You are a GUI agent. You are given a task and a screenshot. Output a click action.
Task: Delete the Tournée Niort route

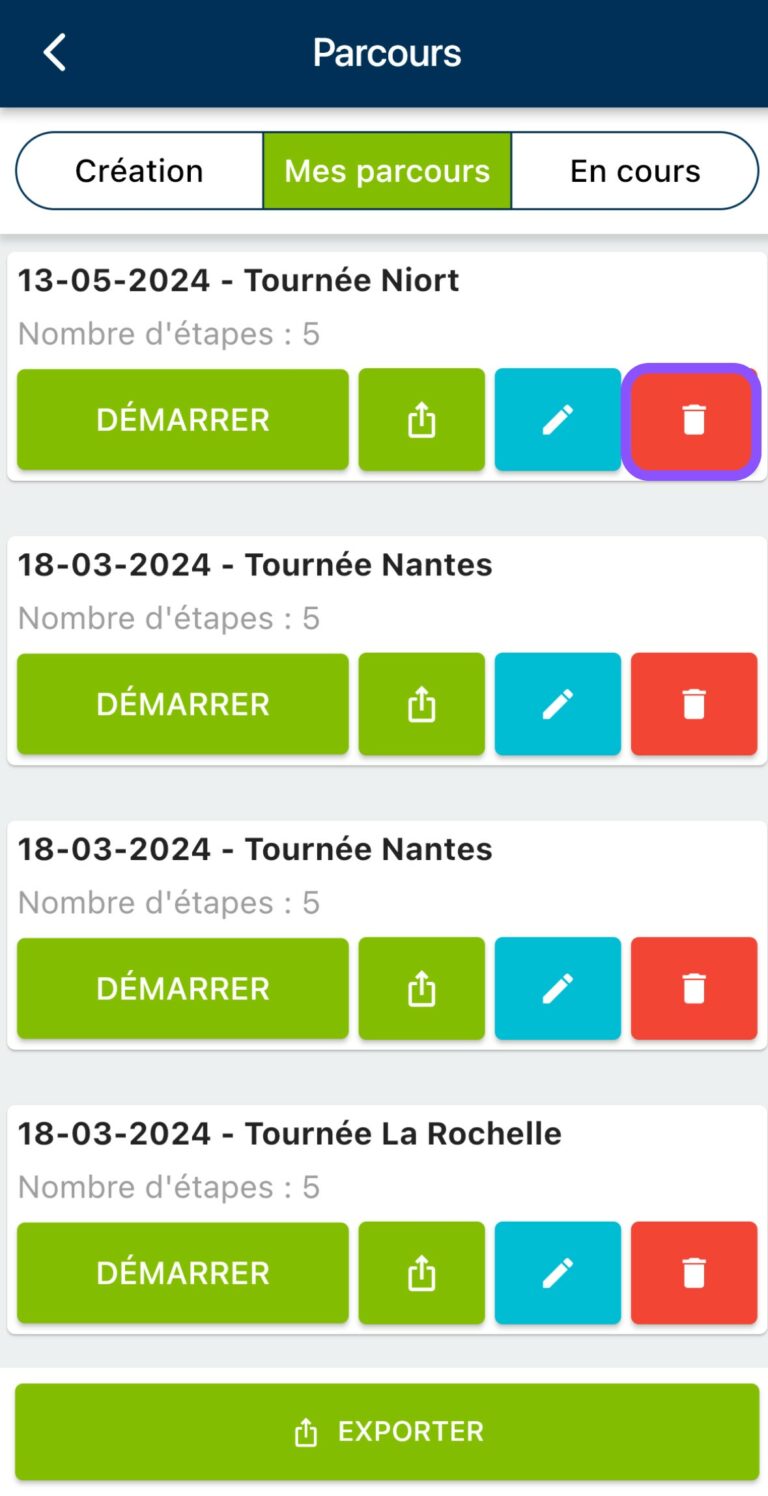(693, 420)
